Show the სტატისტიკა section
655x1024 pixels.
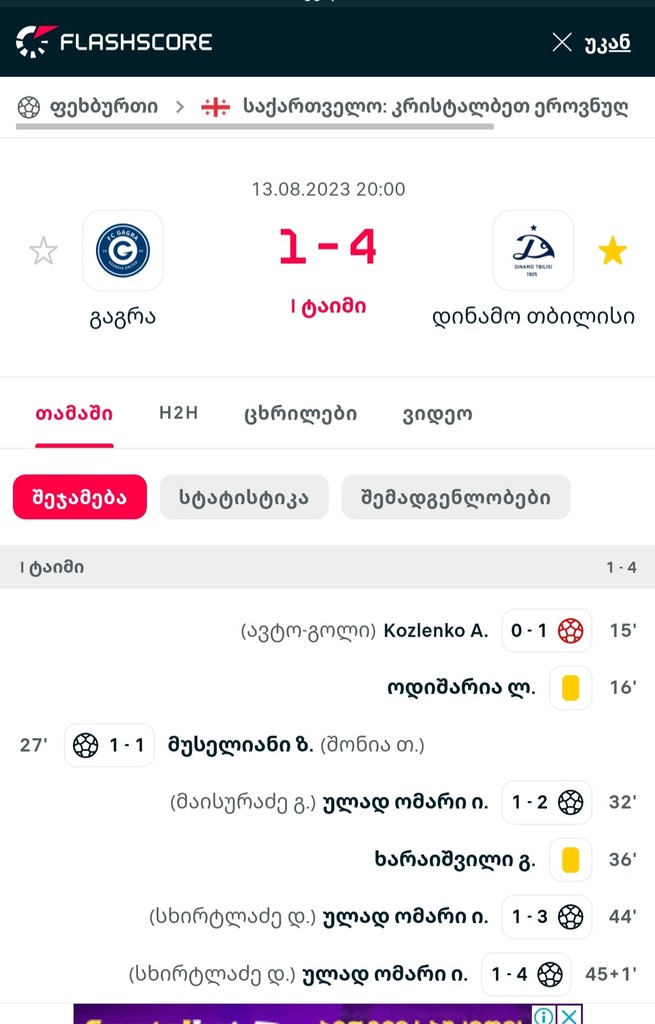(244, 497)
